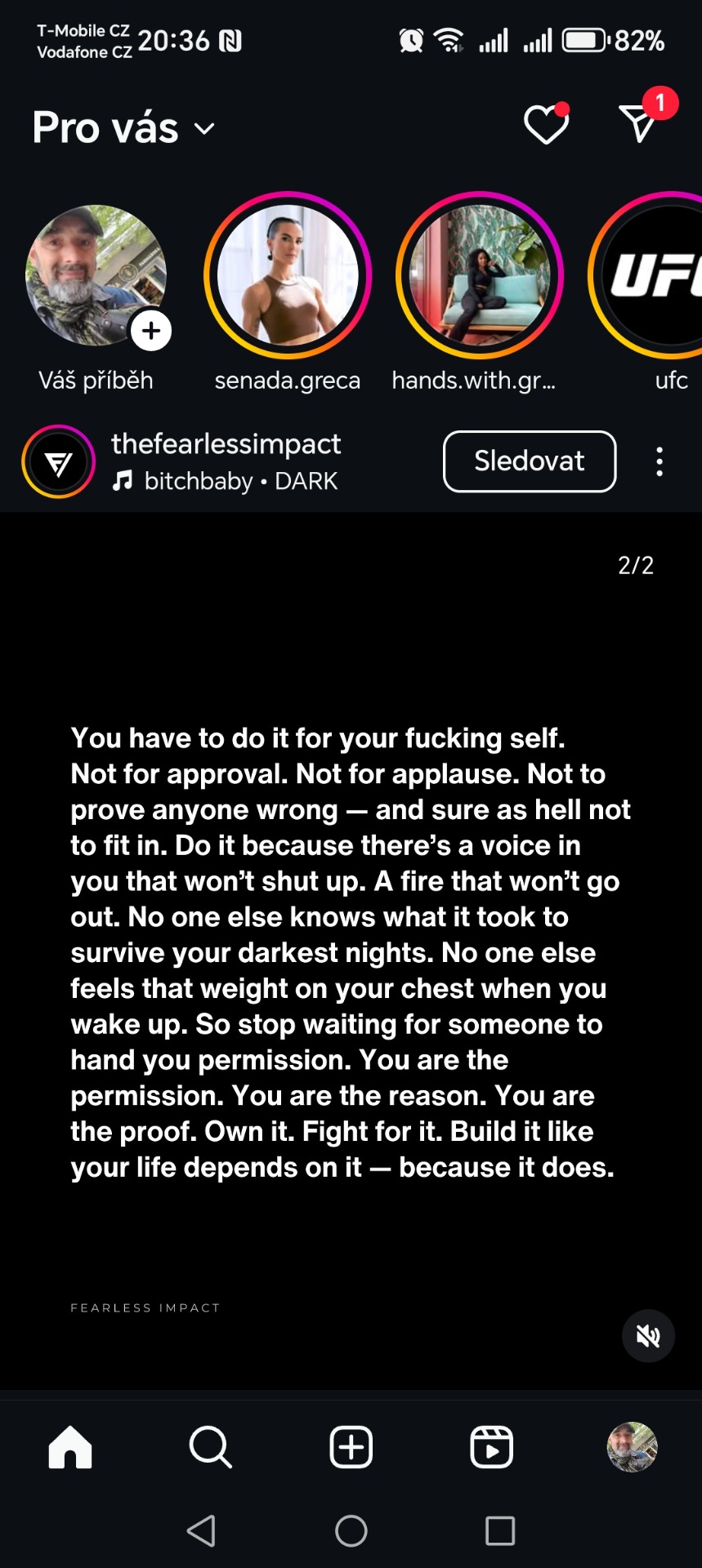Viewport: 702px width, 1568px height.
Task: Open thefearlessimpact profile
Action: (226, 443)
